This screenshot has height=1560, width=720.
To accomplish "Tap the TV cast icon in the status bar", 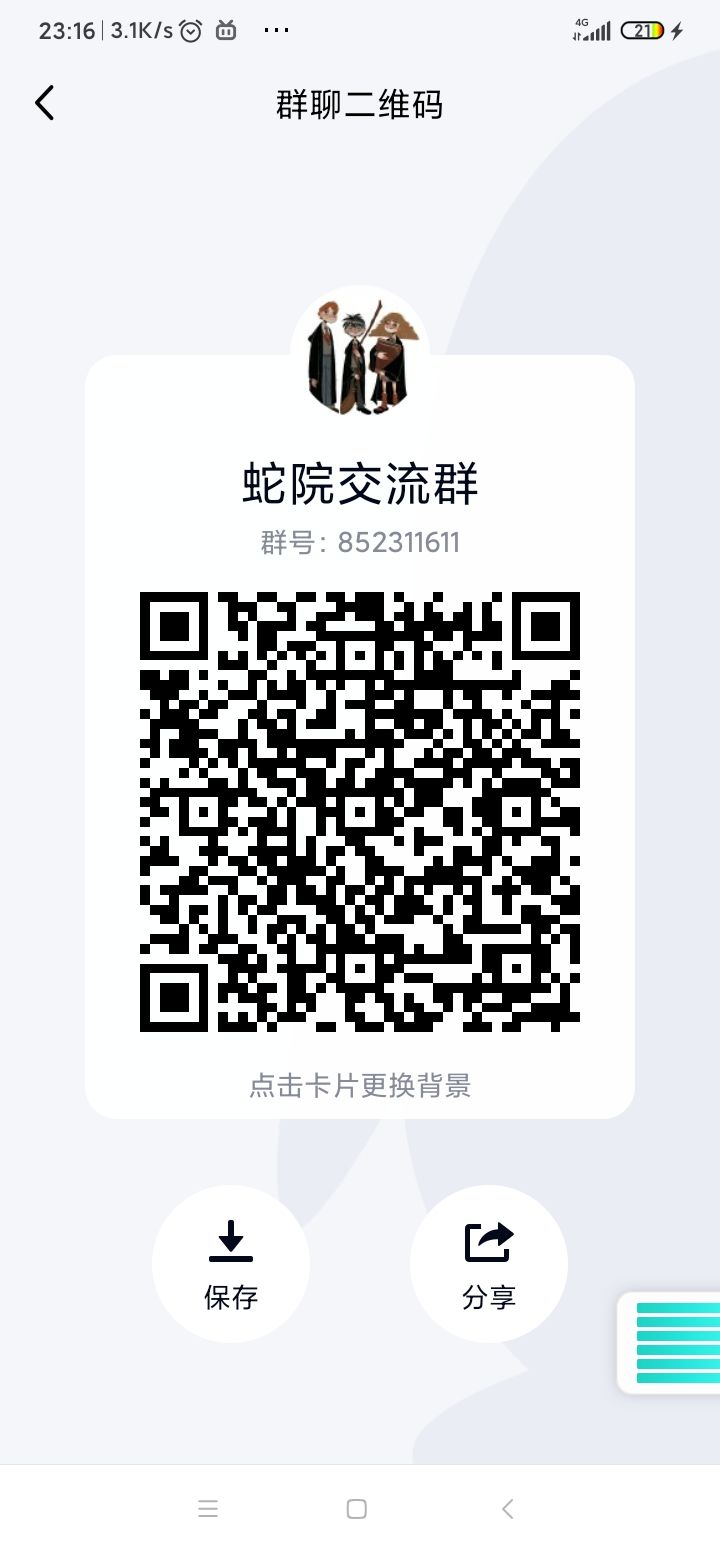I will click(226, 30).
